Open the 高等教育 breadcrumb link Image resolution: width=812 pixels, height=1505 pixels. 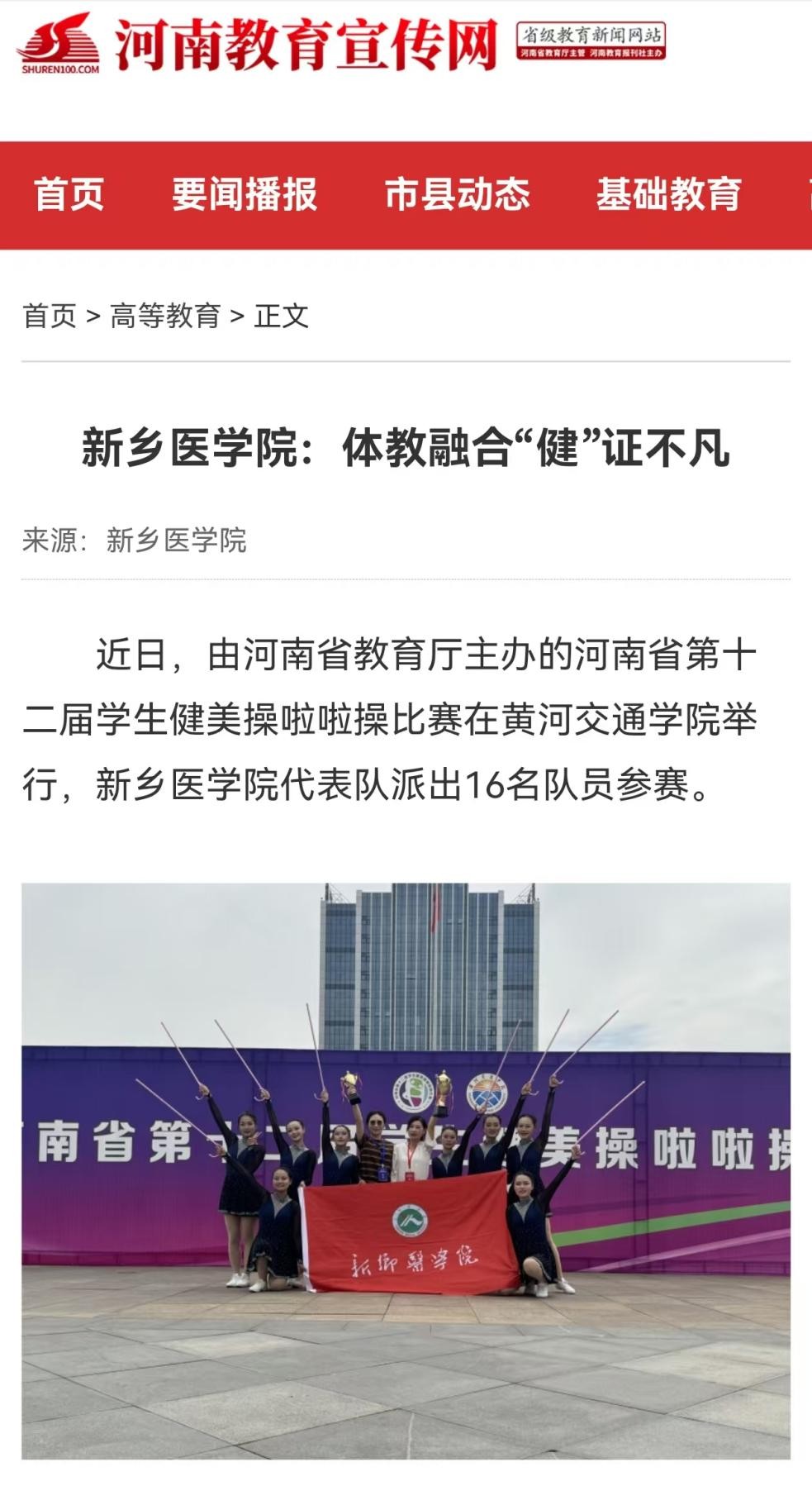[x=165, y=316]
